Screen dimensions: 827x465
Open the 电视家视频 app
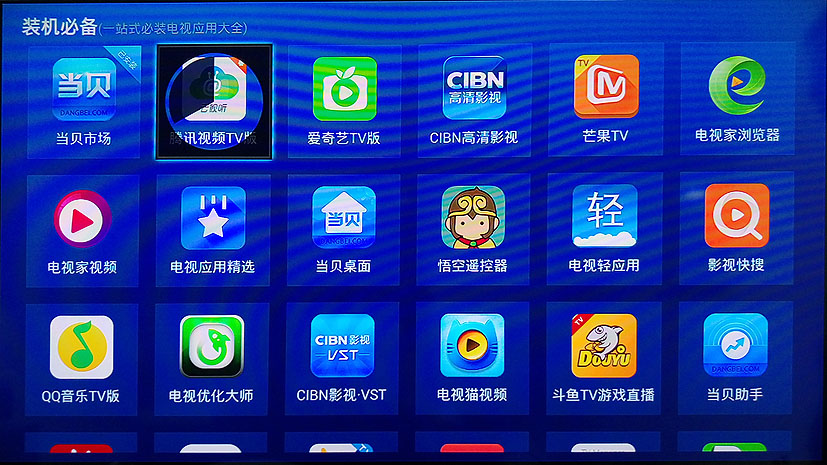coord(83,228)
